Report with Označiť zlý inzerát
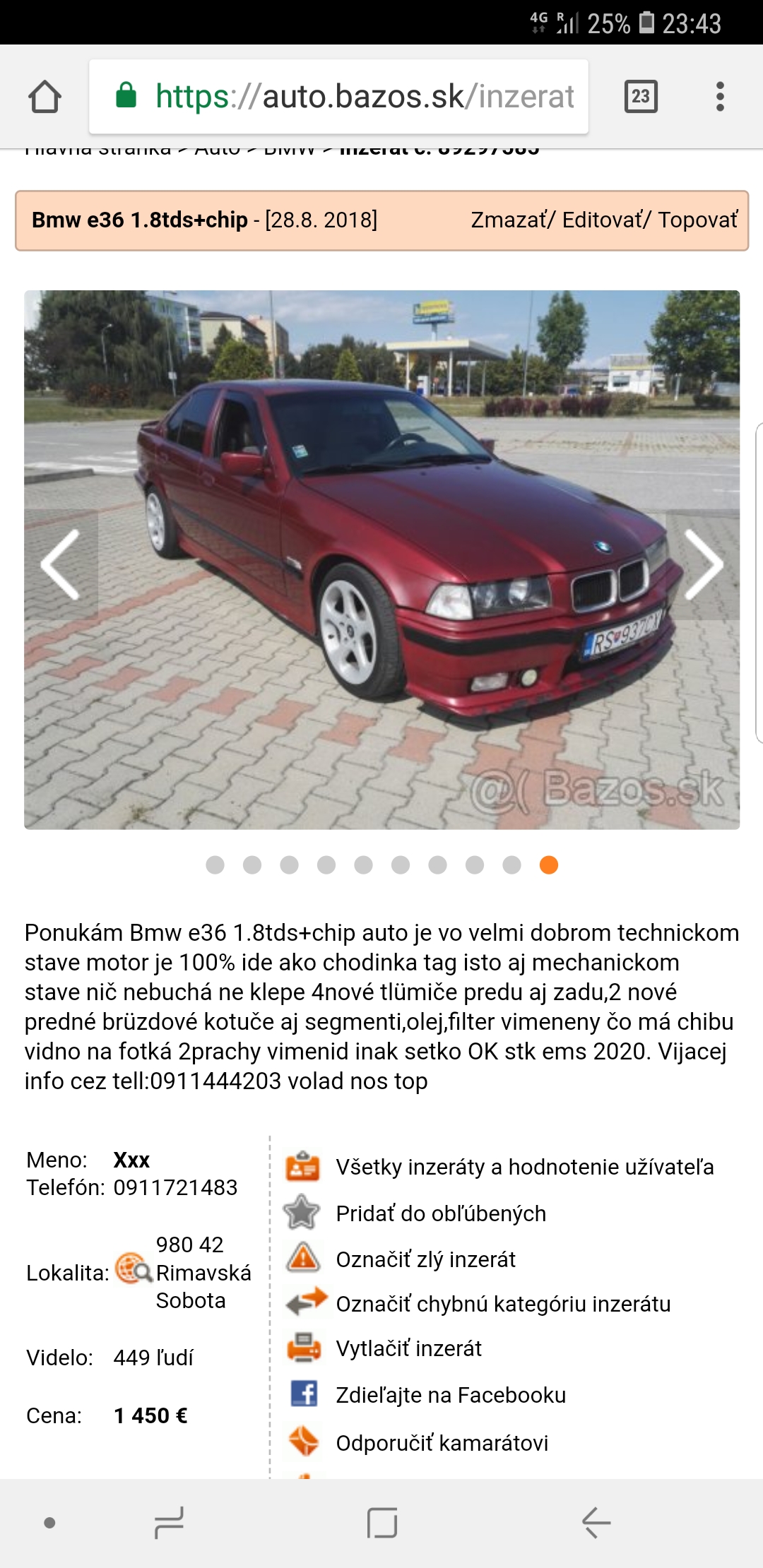763x1568 pixels. [425, 1259]
